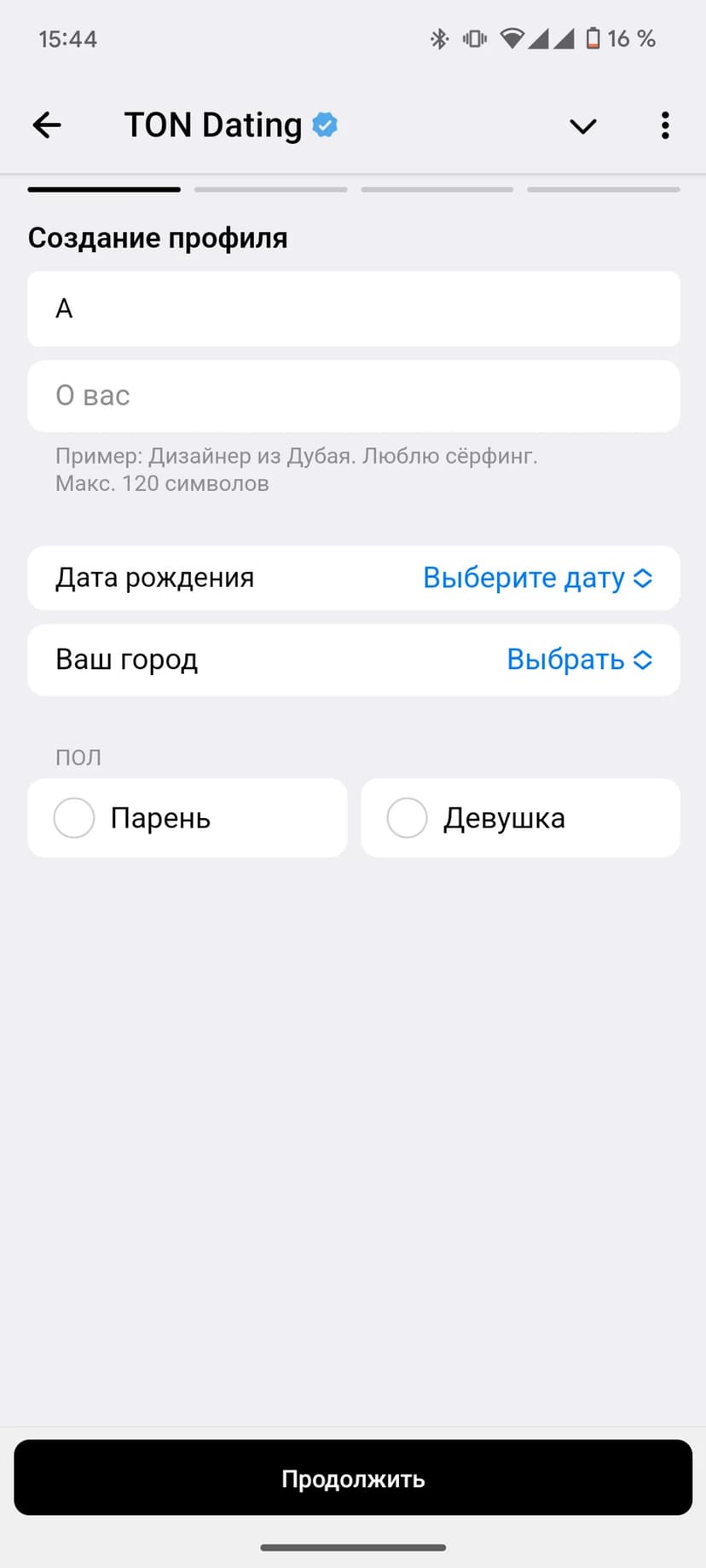Edit the name field containing "А"
This screenshot has width=706, height=1568.
(353, 308)
